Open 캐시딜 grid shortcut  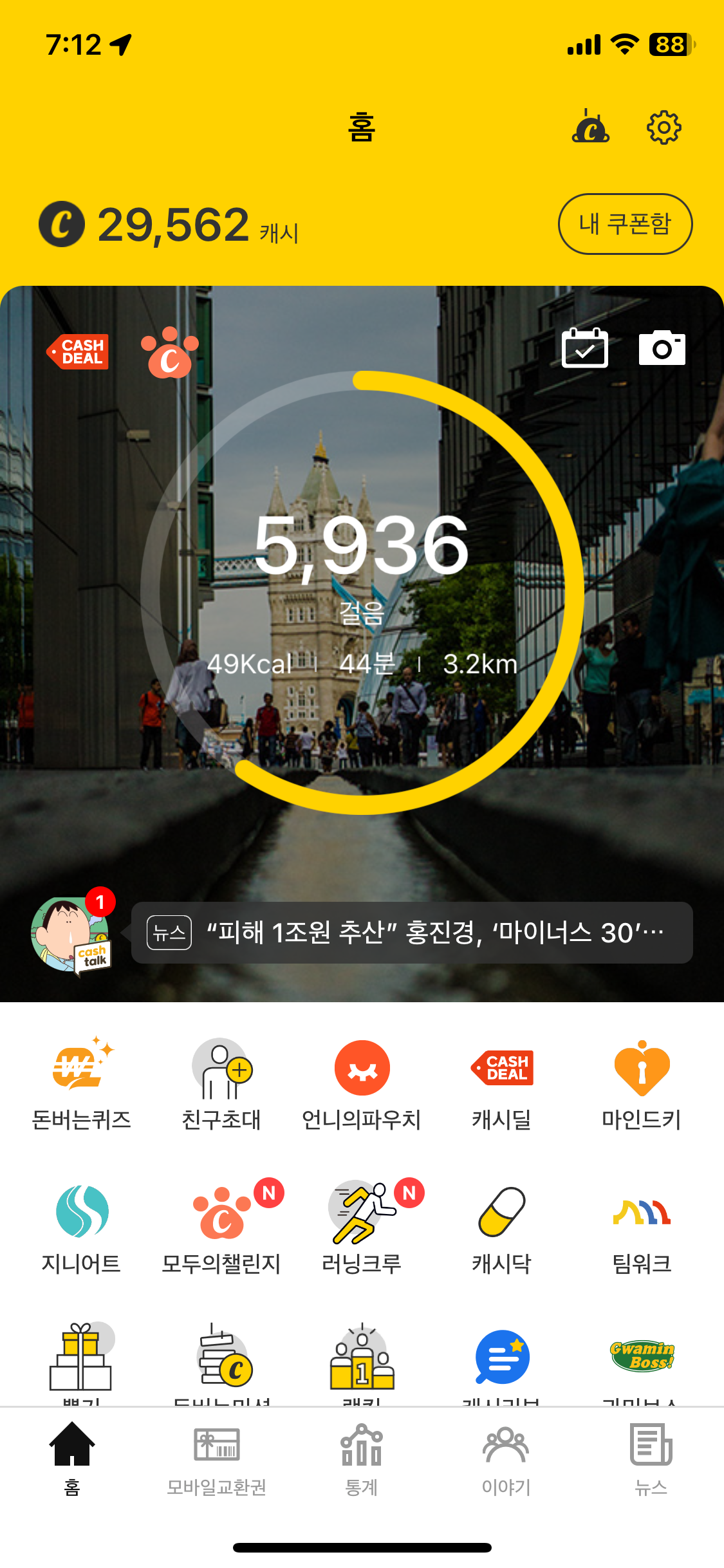click(502, 1084)
